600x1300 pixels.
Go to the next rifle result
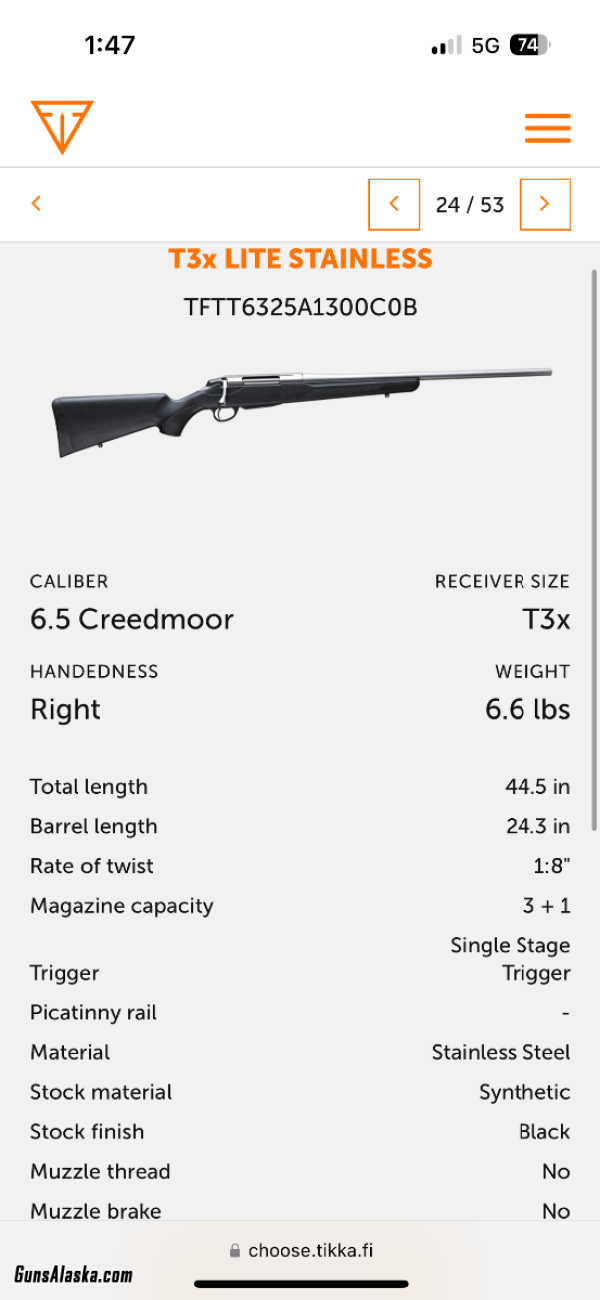[x=545, y=204]
